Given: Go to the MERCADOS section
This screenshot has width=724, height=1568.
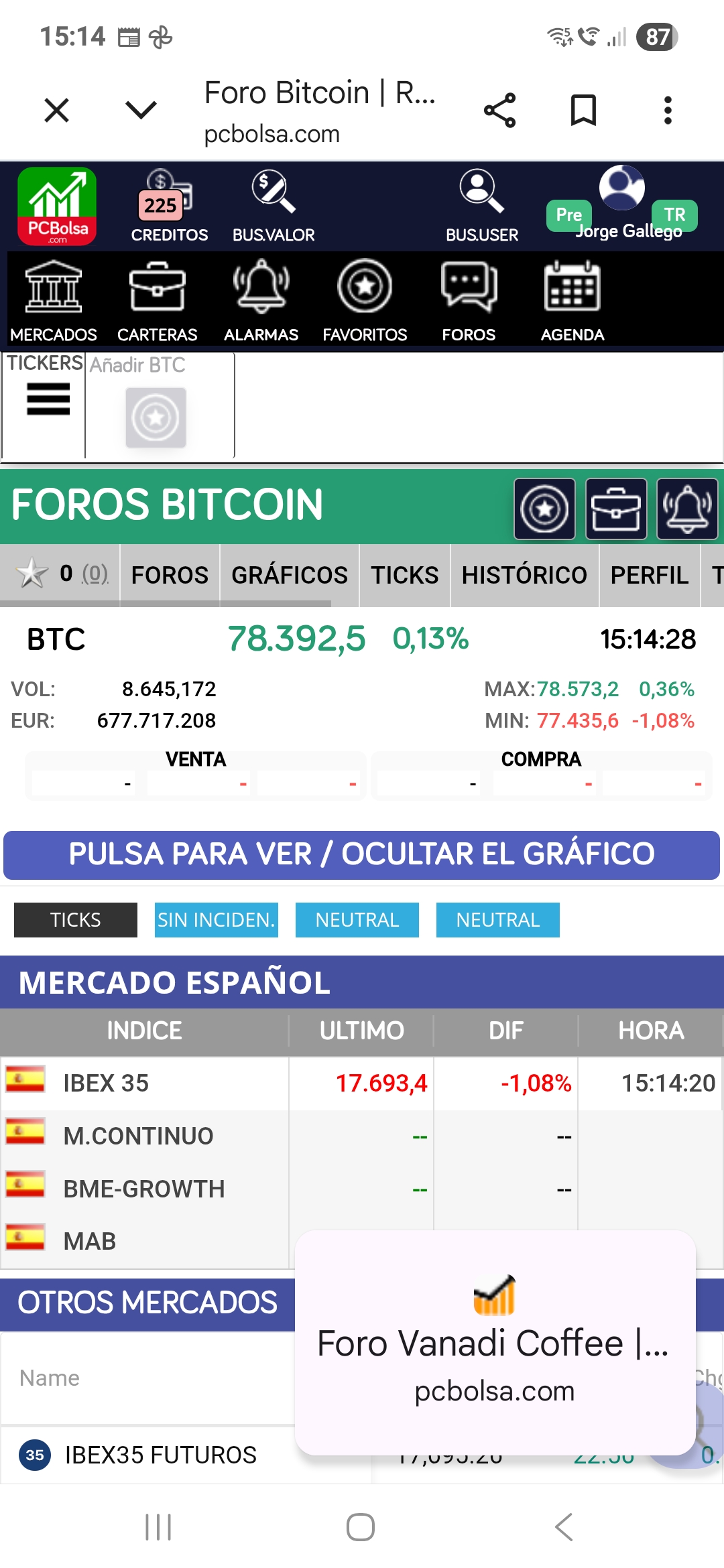Looking at the screenshot, I should (54, 302).
